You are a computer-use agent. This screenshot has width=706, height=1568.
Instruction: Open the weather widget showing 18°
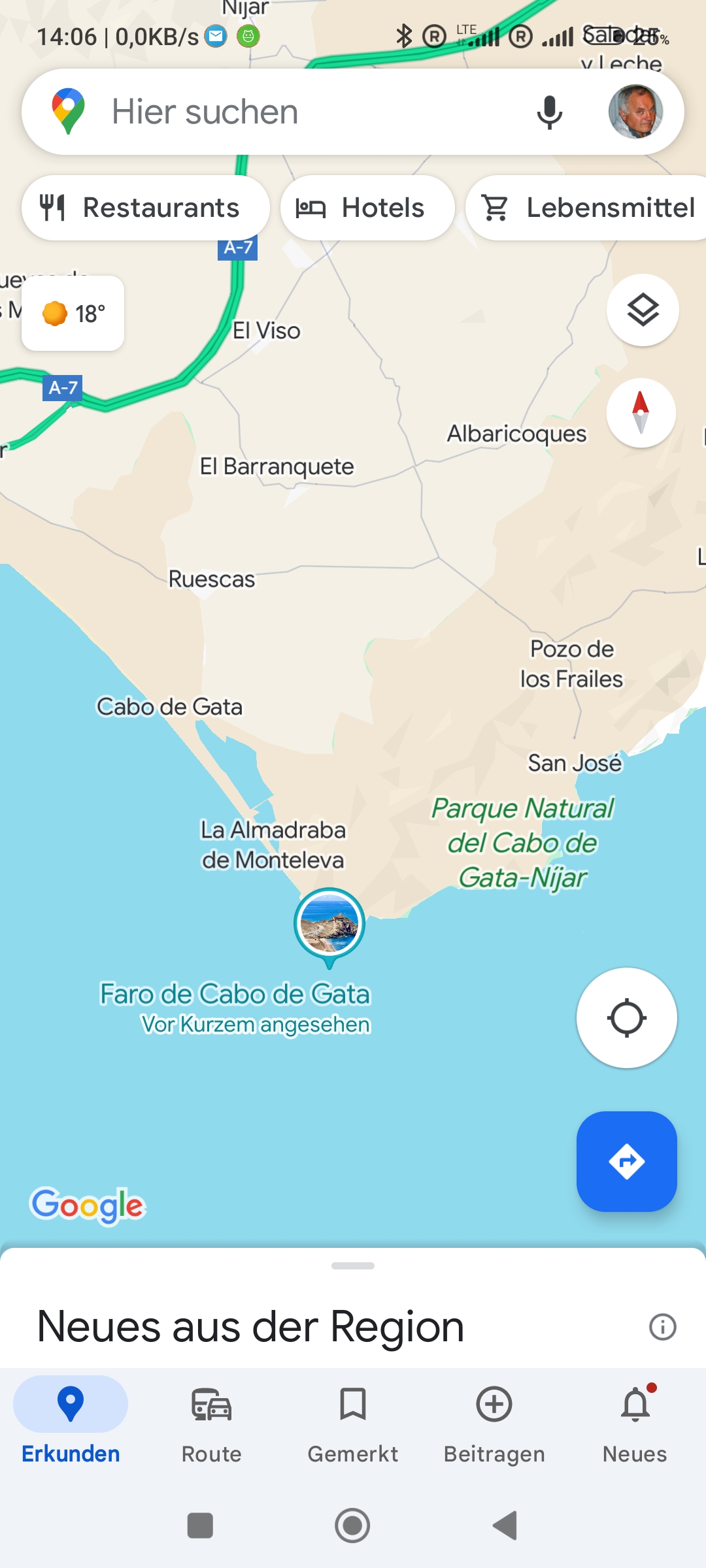click(73, 314)
